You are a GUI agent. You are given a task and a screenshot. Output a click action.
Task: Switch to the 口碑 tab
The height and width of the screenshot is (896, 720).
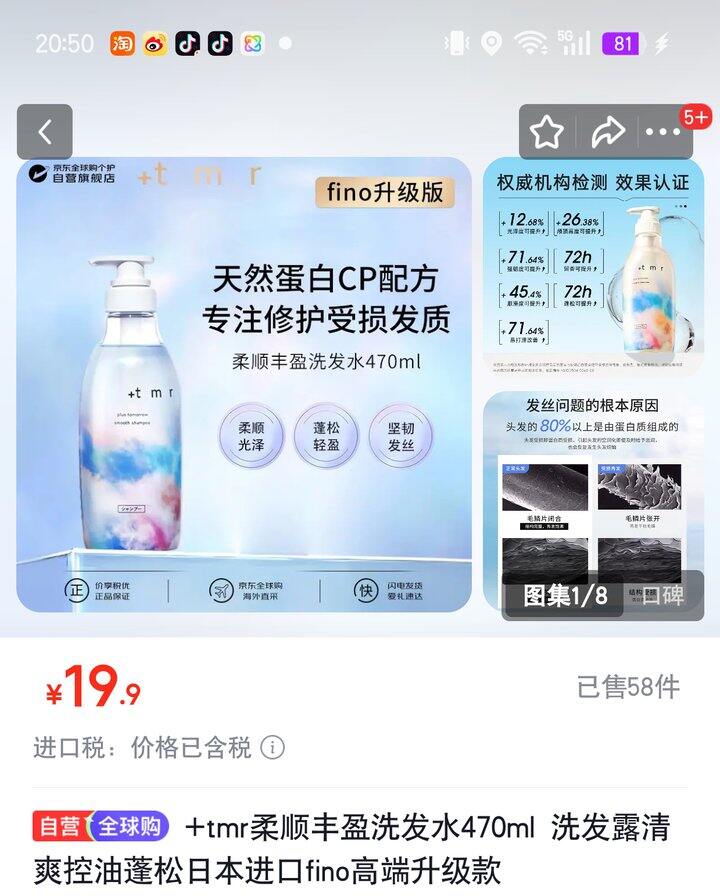coord(662,597)
